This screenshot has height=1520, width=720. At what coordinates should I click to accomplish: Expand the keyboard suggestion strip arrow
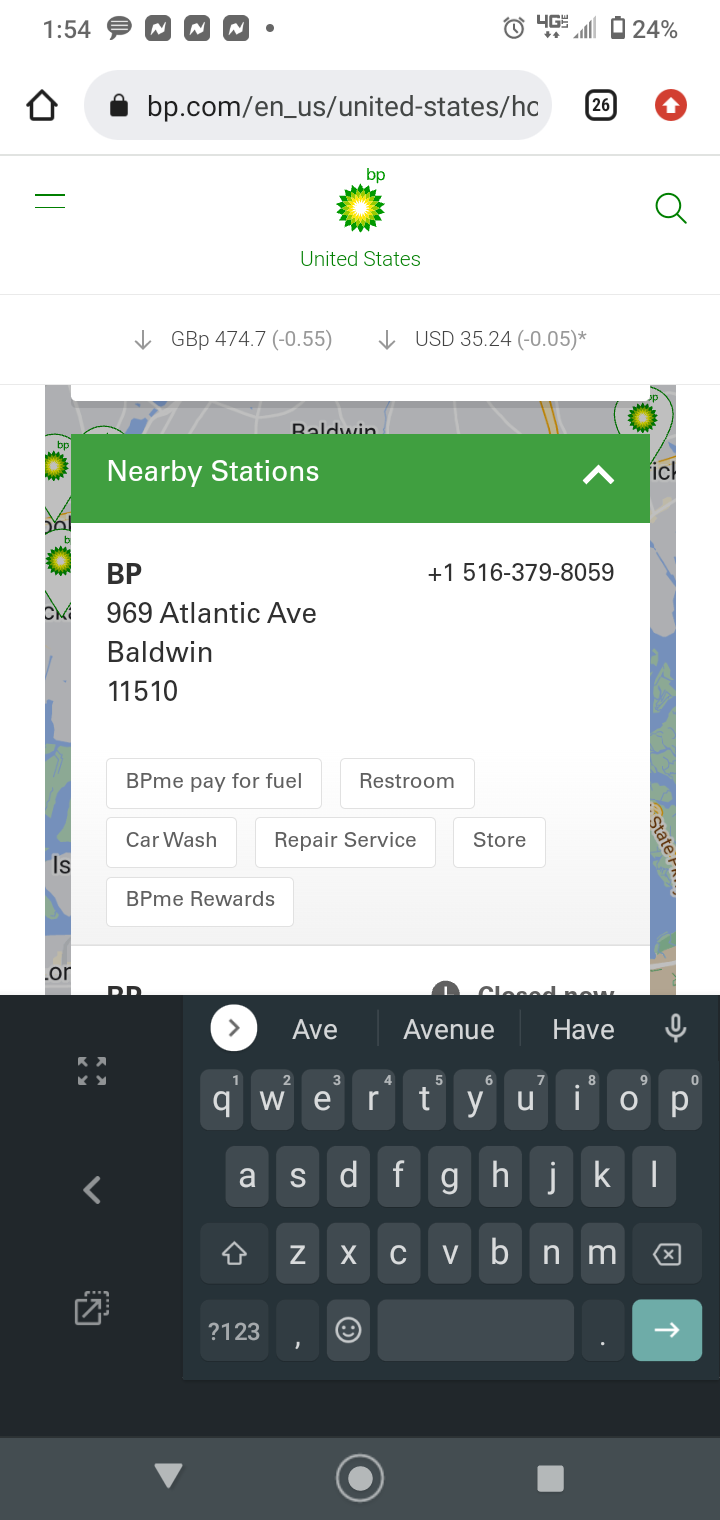(x=234, y=1028)
